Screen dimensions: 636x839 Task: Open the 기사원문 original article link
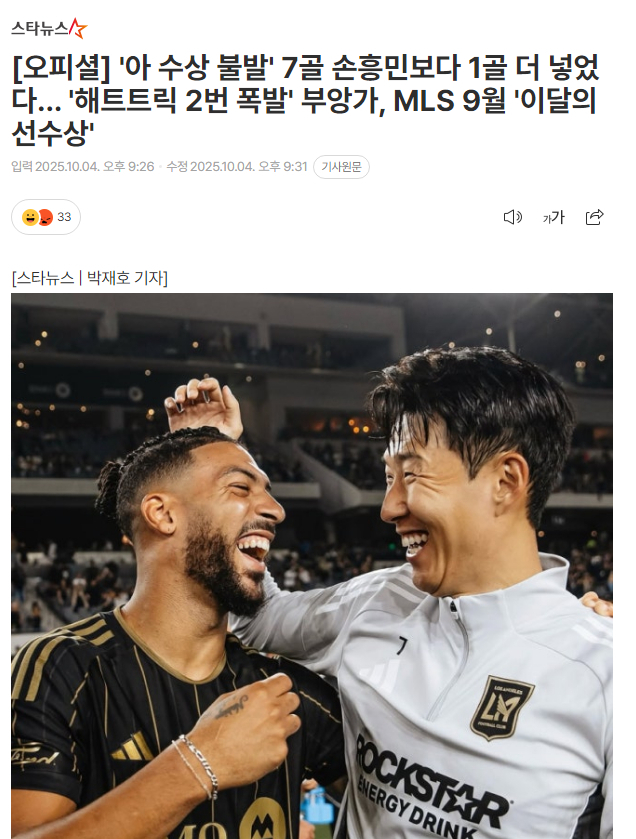pyautogui.click(x=341, y=167)
